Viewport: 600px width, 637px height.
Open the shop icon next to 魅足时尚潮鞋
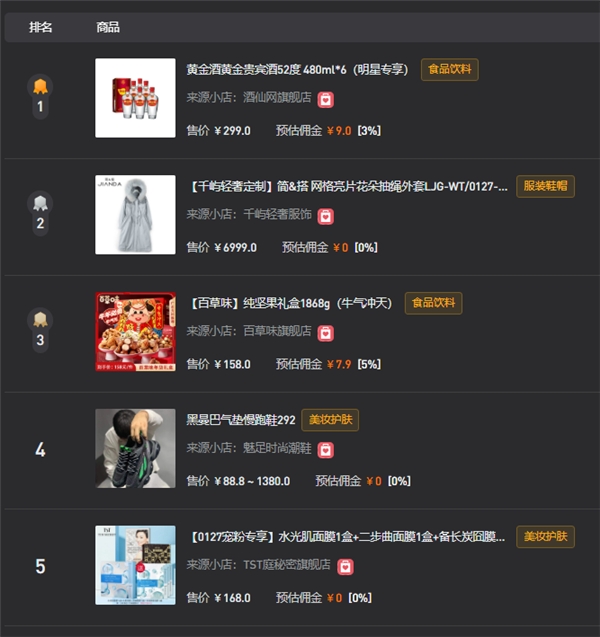pyautogui.click(x=326, y=450)
